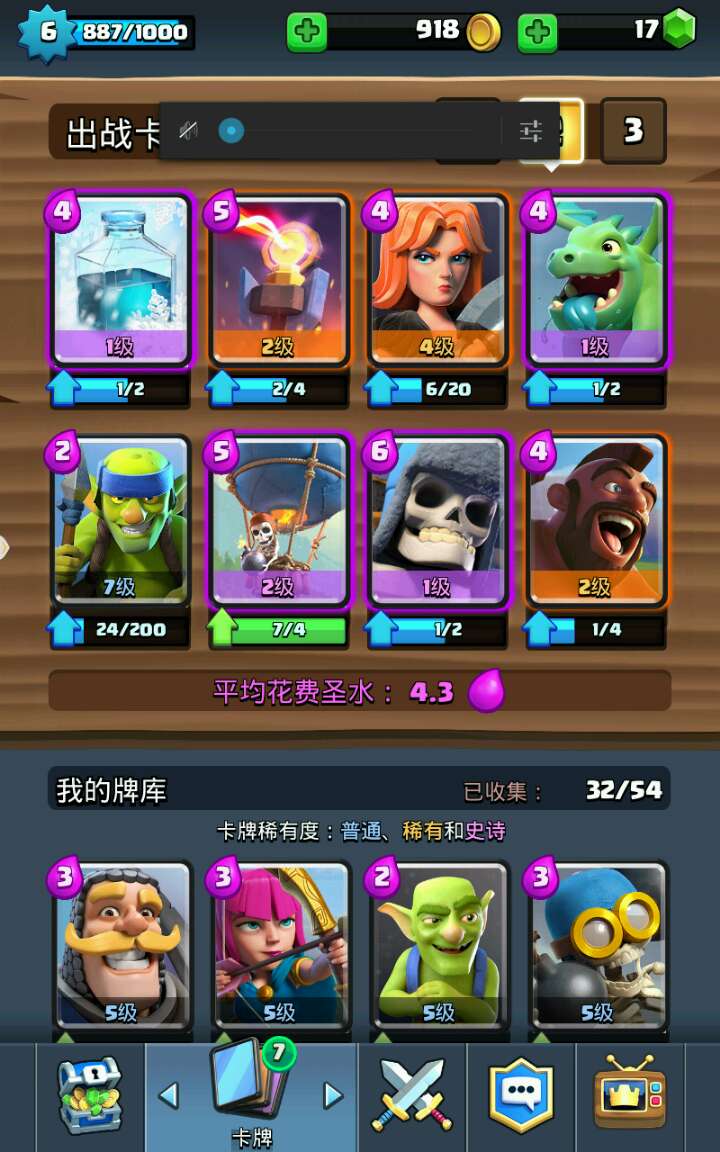Open the Archers card in collection
This screenshot has width=720, height=1152.
pyautogui.click(x=279, y=945)
